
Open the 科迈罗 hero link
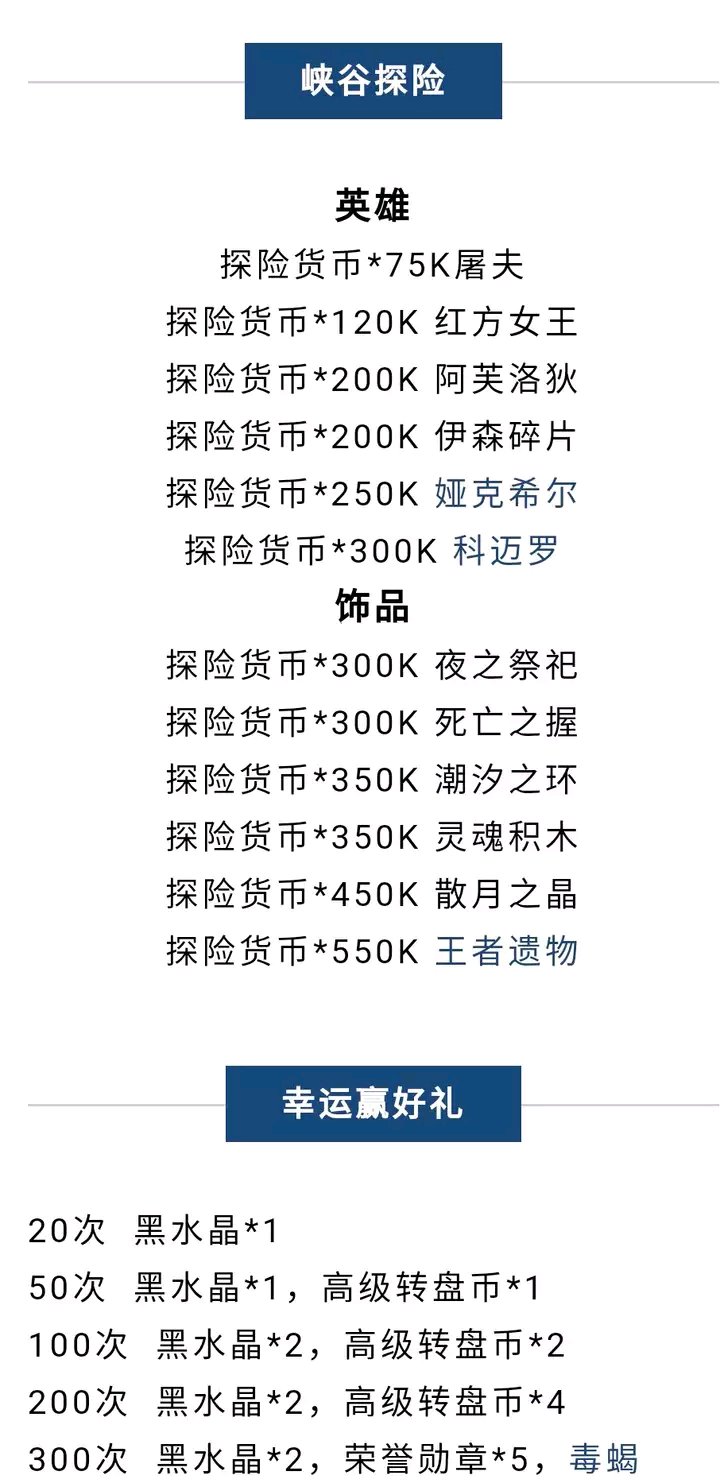pyautogui.click(x=506, y=551)
